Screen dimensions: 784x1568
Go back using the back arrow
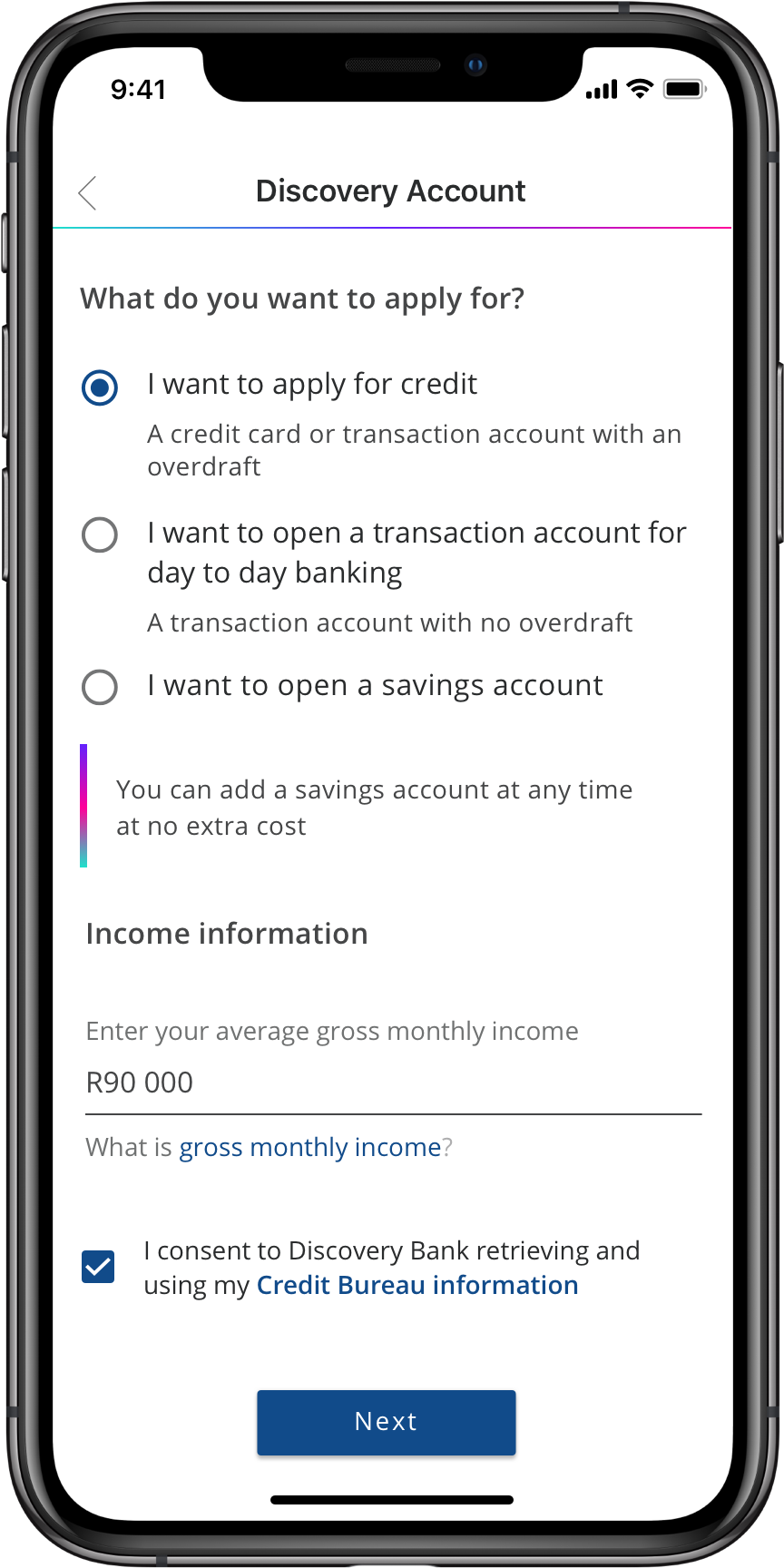point(88,192)
